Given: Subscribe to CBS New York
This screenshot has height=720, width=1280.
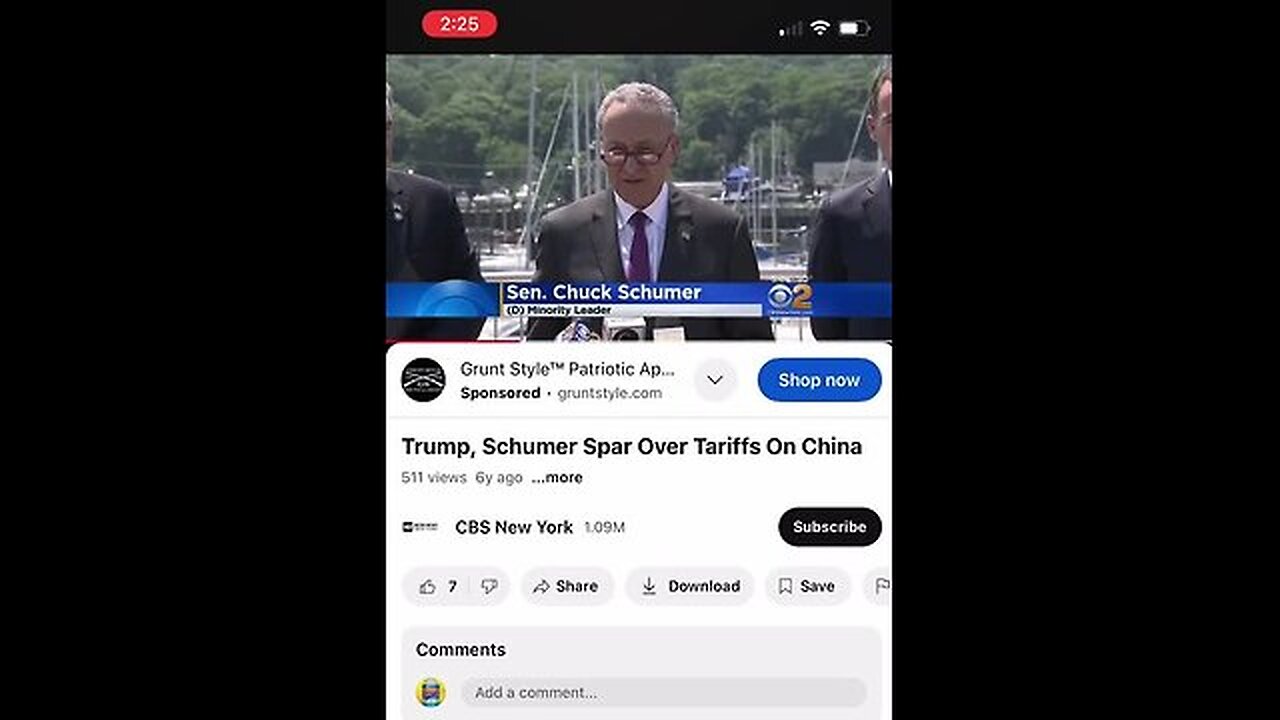Looking at the screenshot, I should pos(829,527).
